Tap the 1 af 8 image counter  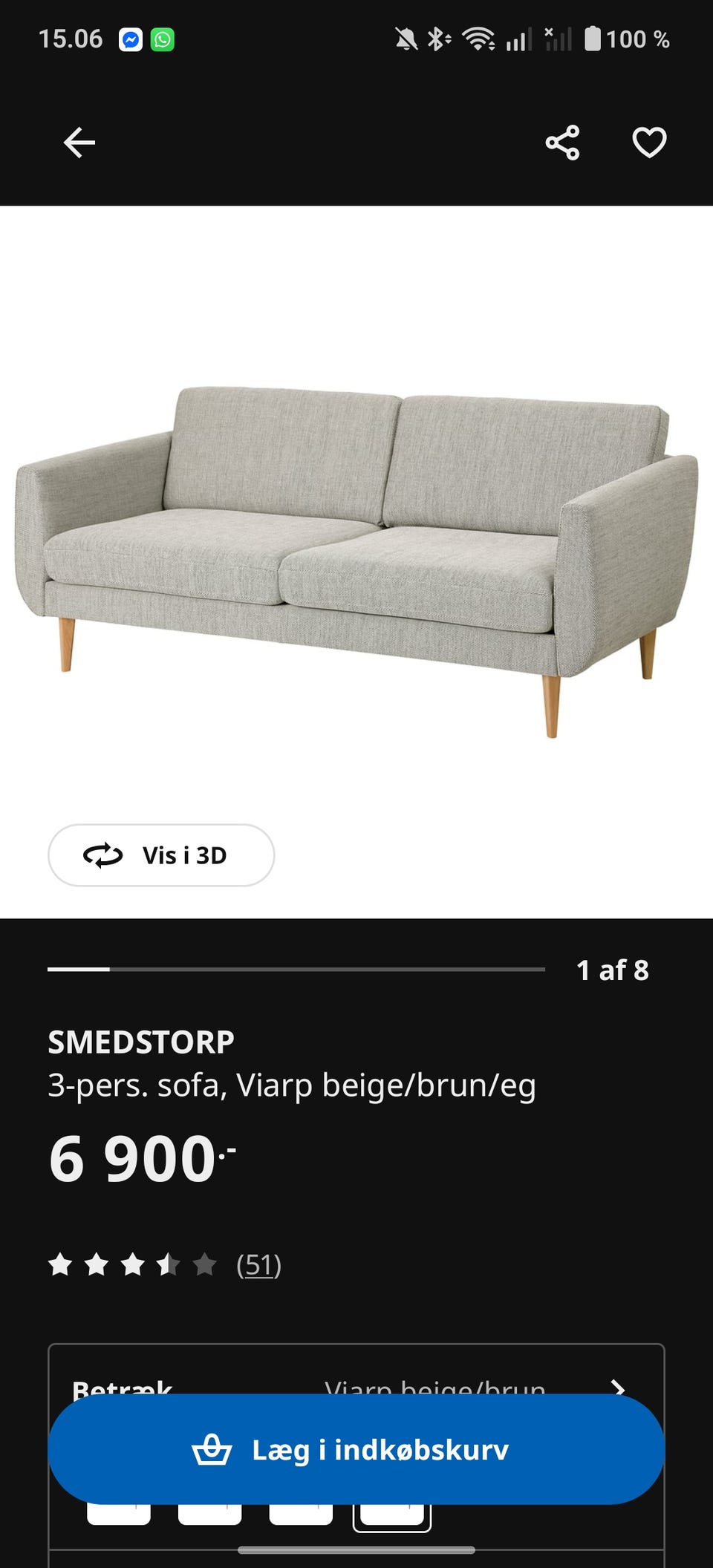click(x=612, y=969)
